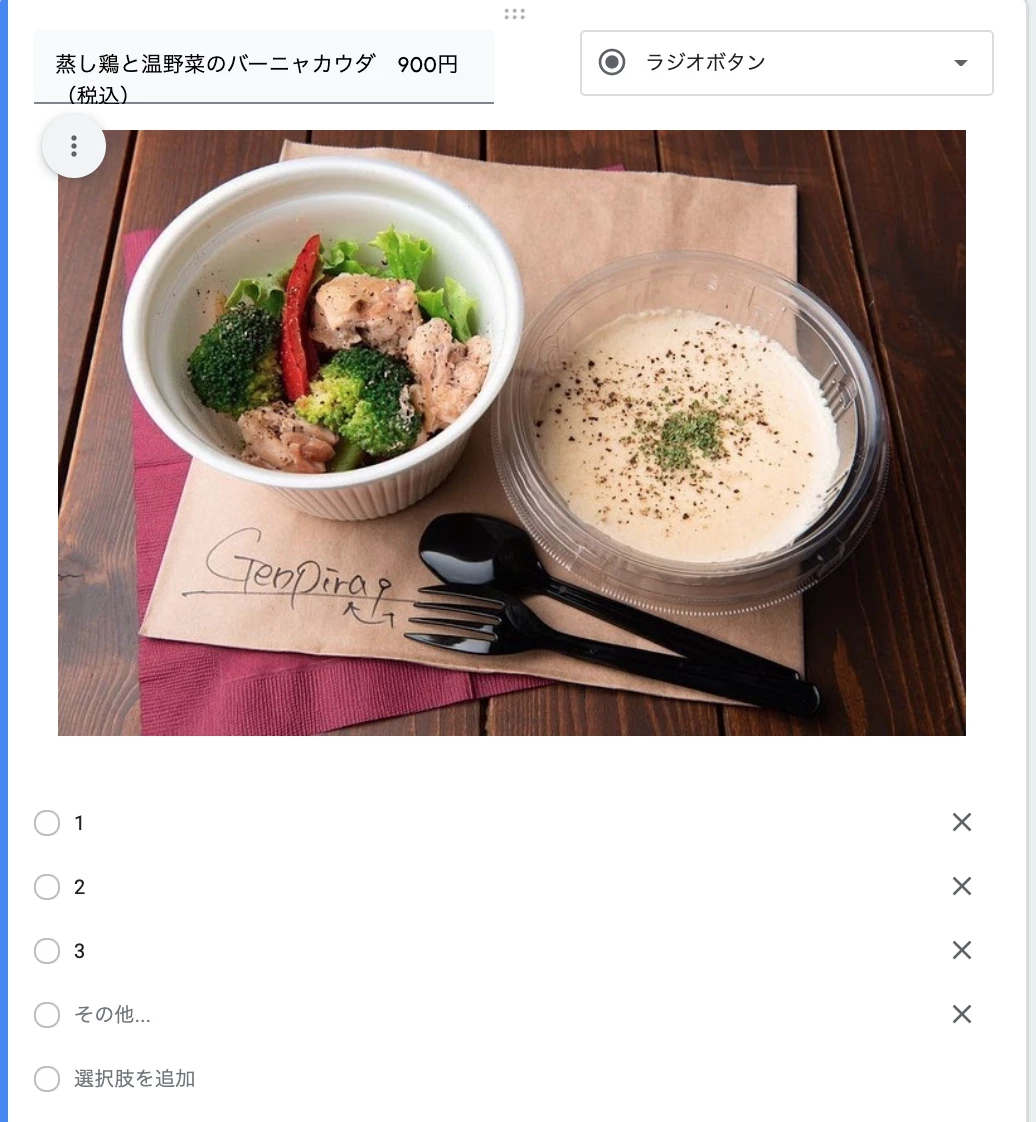Screen dimensions: 1036x1122
Task: Remove option 1
Action: point(961,823)
